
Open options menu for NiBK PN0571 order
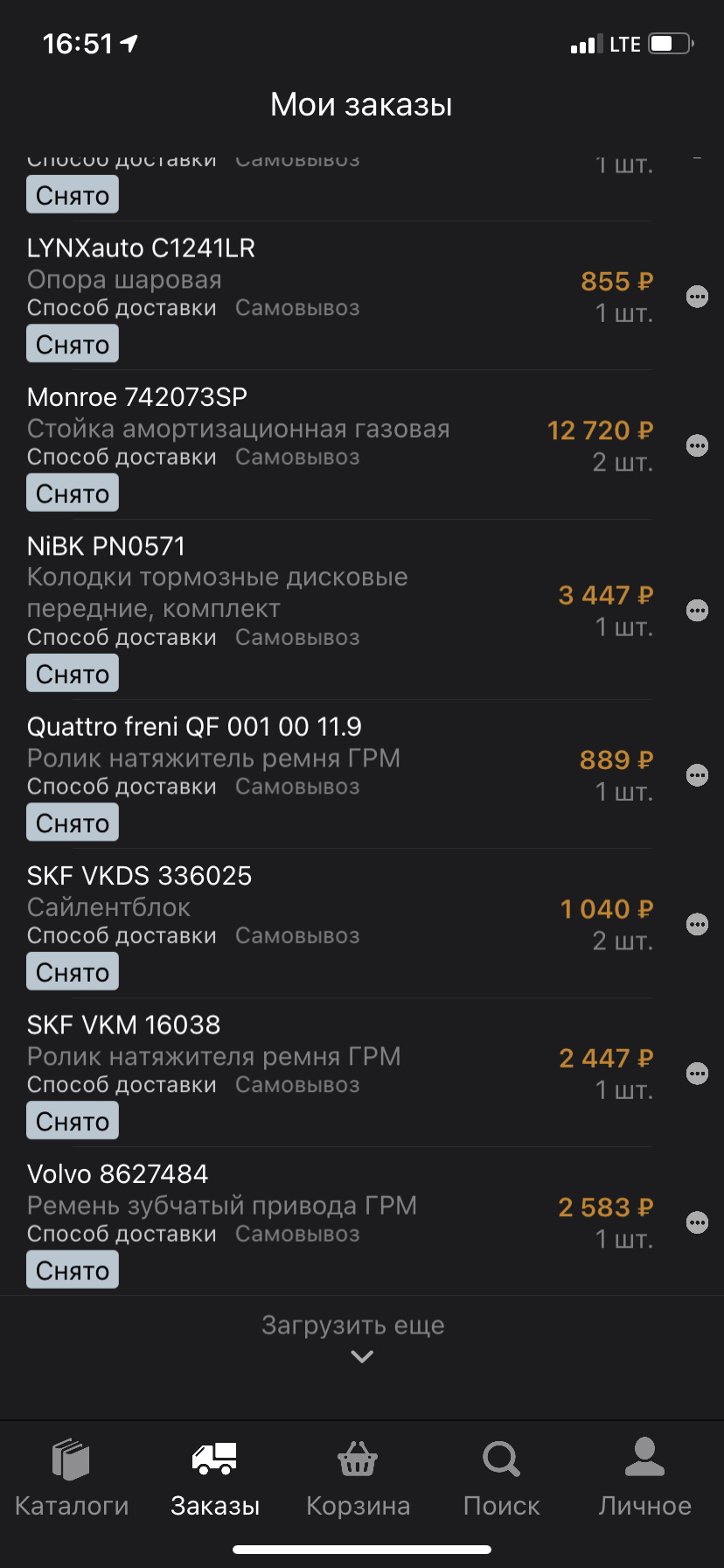pyautogui.click(x=697, y=610)
